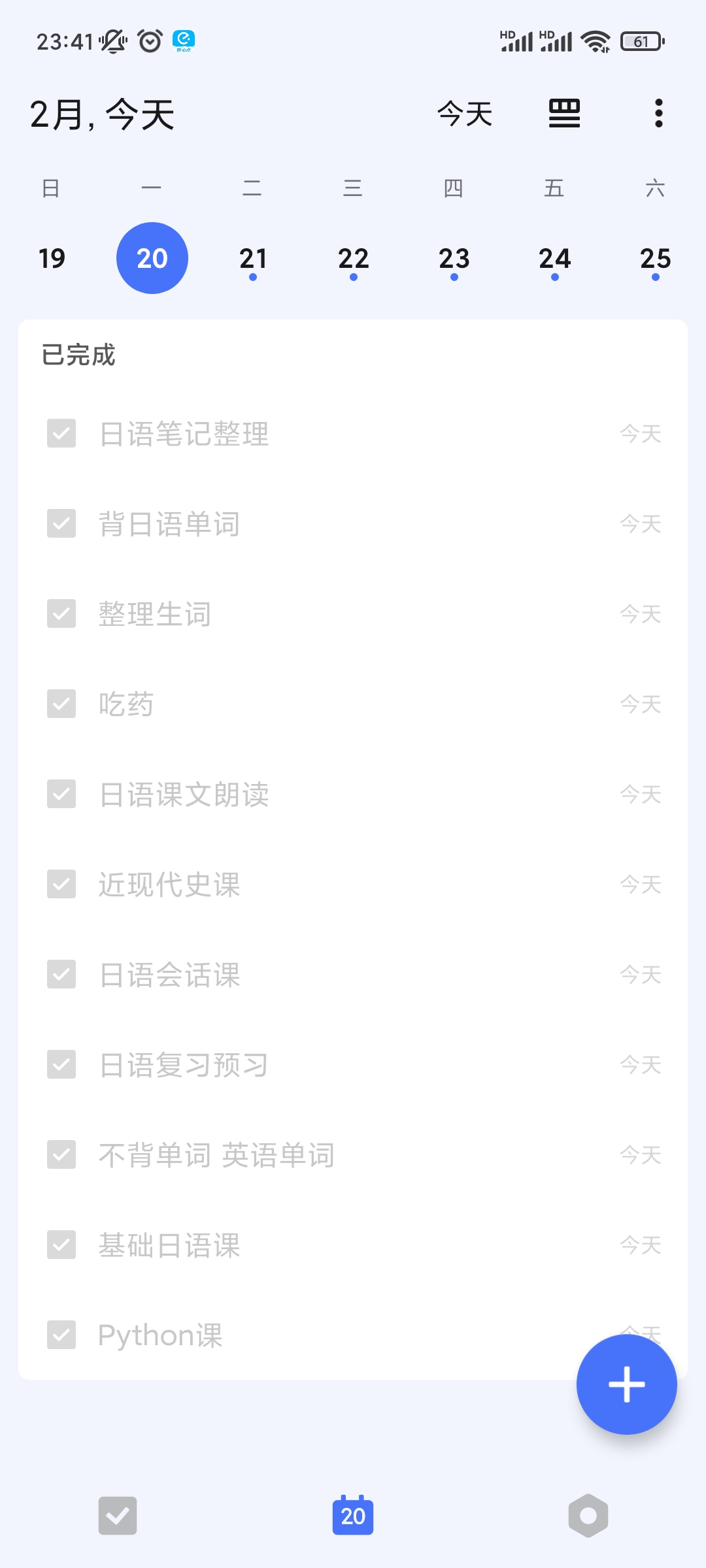Choose Saturday the 25th
Image resolution: width=706 pixels, height=1568 pixels.
coord(655,259)
